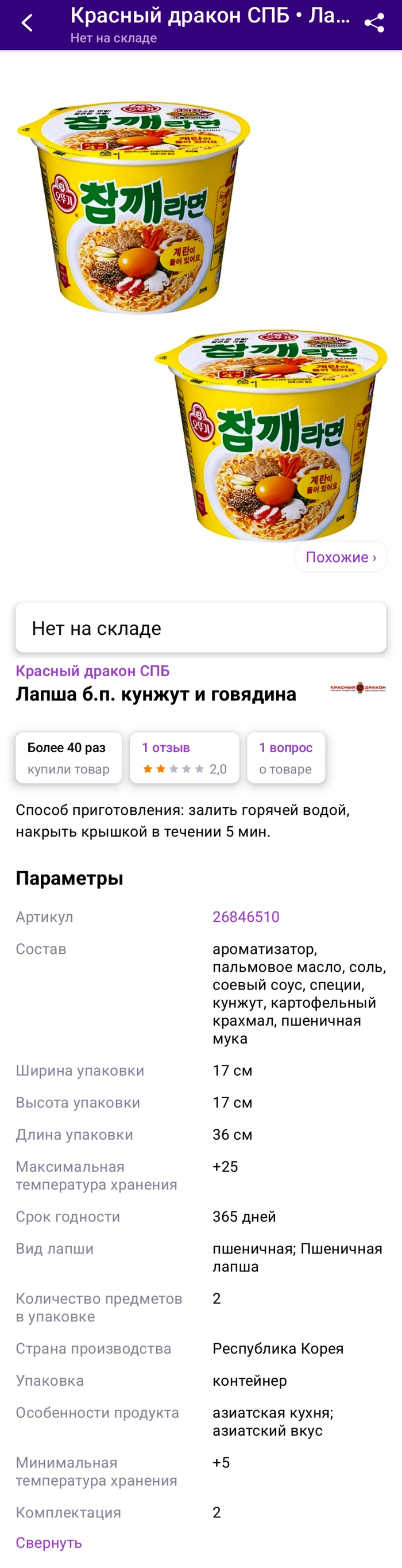Open the Красный дракон СПБ brand link
Viewport: 402px width, 1568px height.
click(92, 671)
